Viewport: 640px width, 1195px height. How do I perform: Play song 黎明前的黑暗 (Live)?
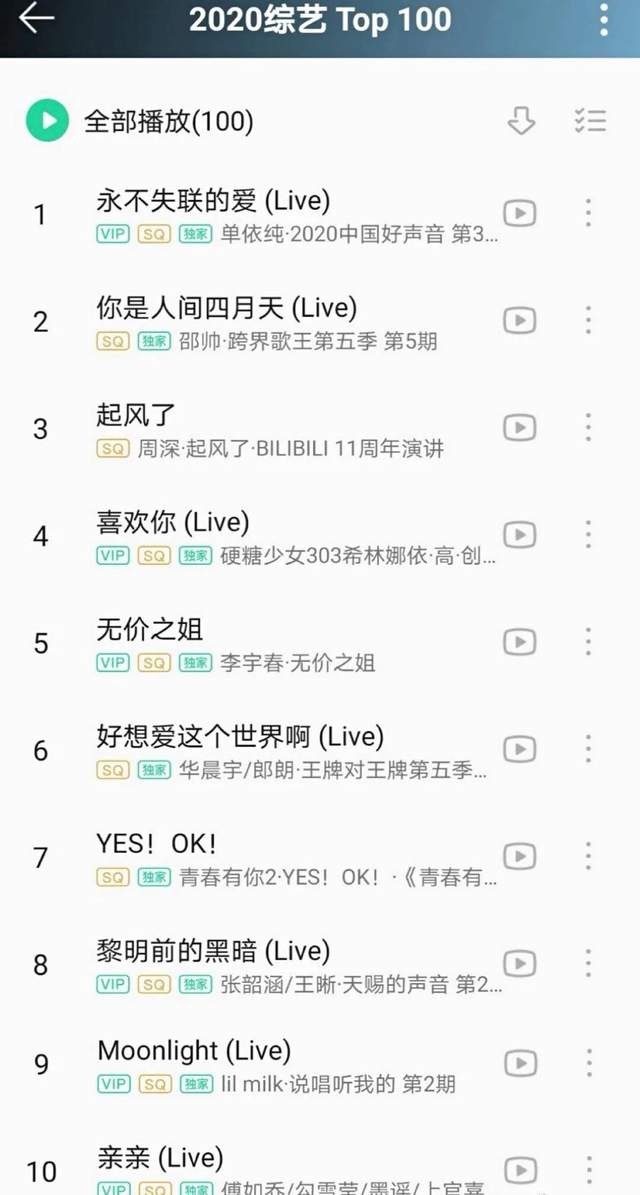coord(212,951)
